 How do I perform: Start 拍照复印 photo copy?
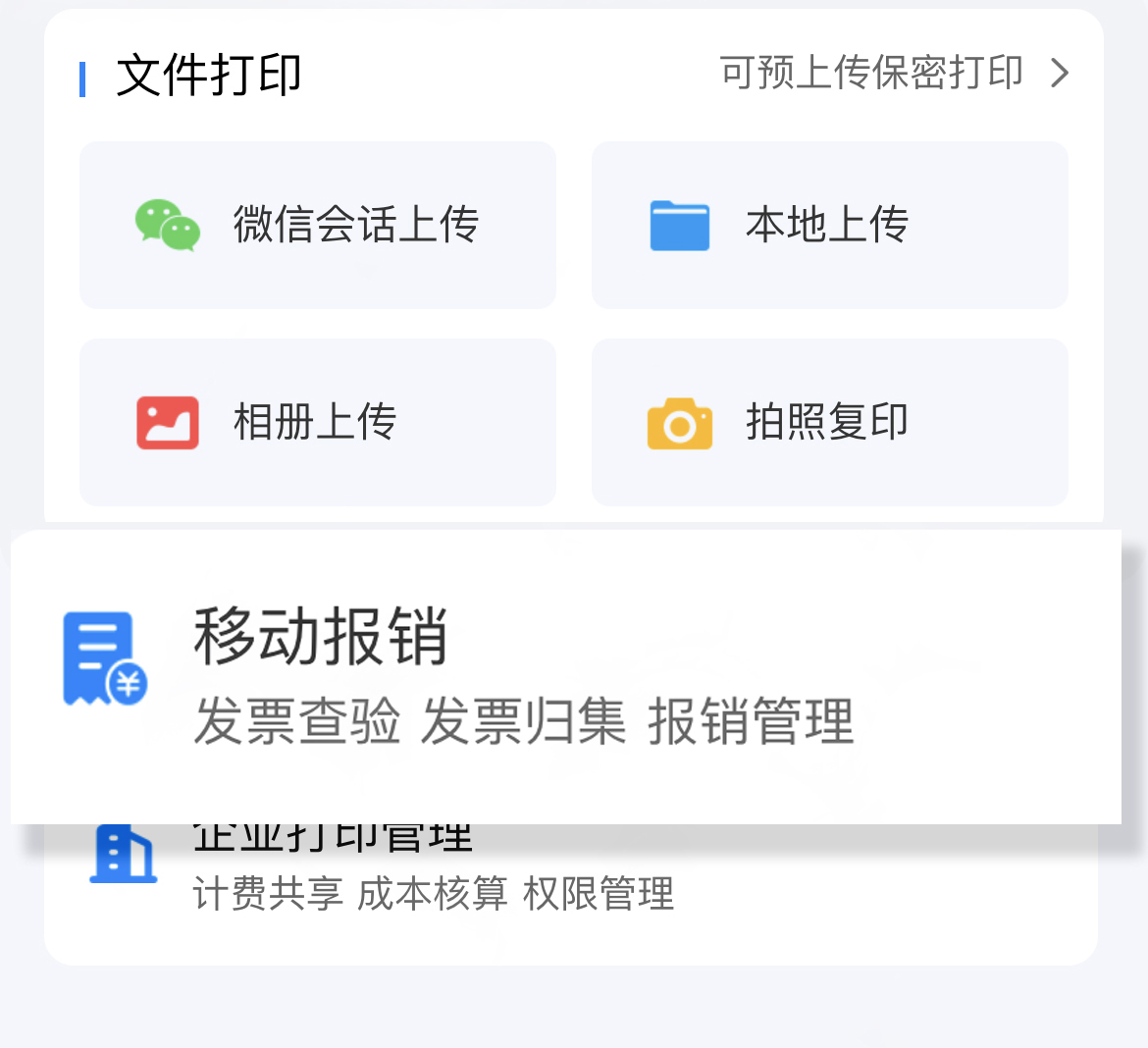pos(829,422)
